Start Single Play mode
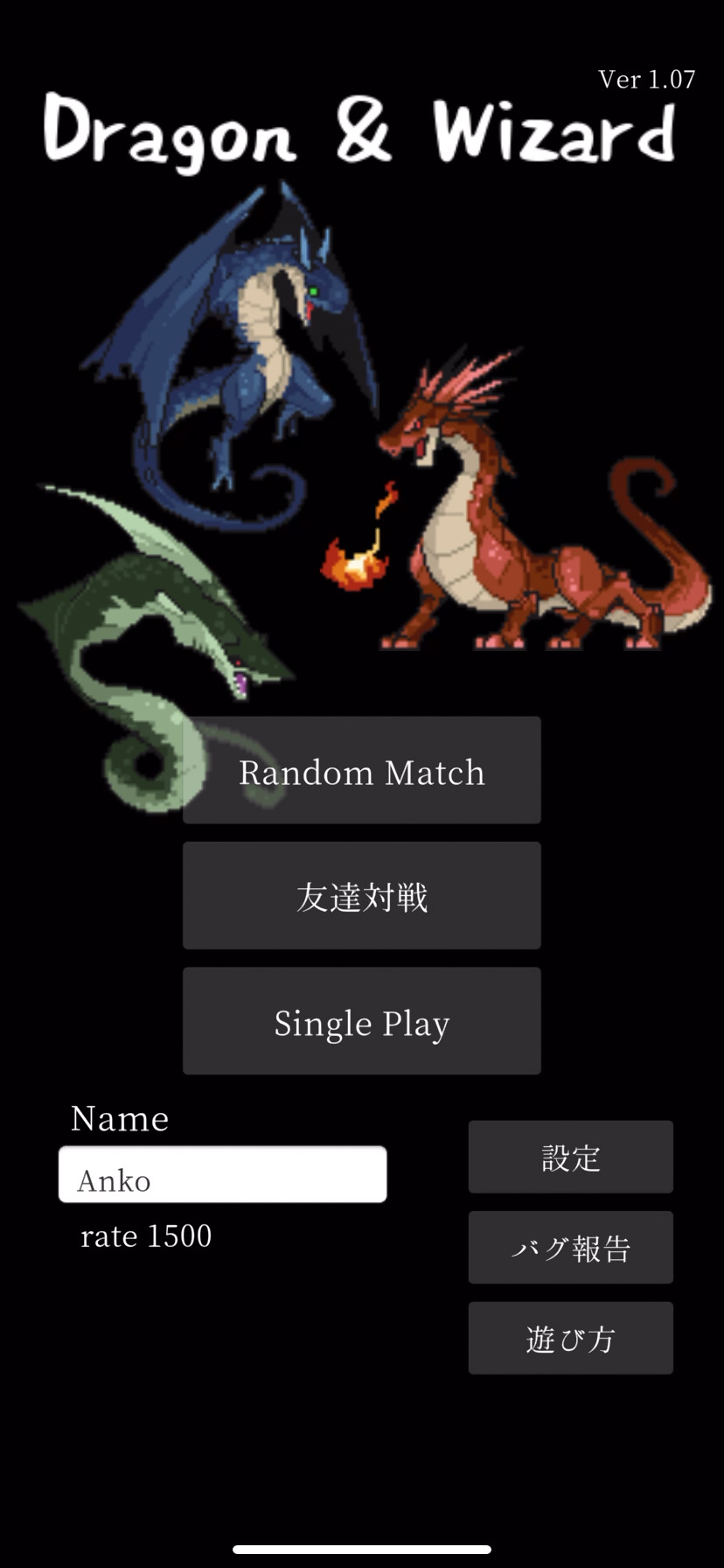 [x=361, y=1021]
